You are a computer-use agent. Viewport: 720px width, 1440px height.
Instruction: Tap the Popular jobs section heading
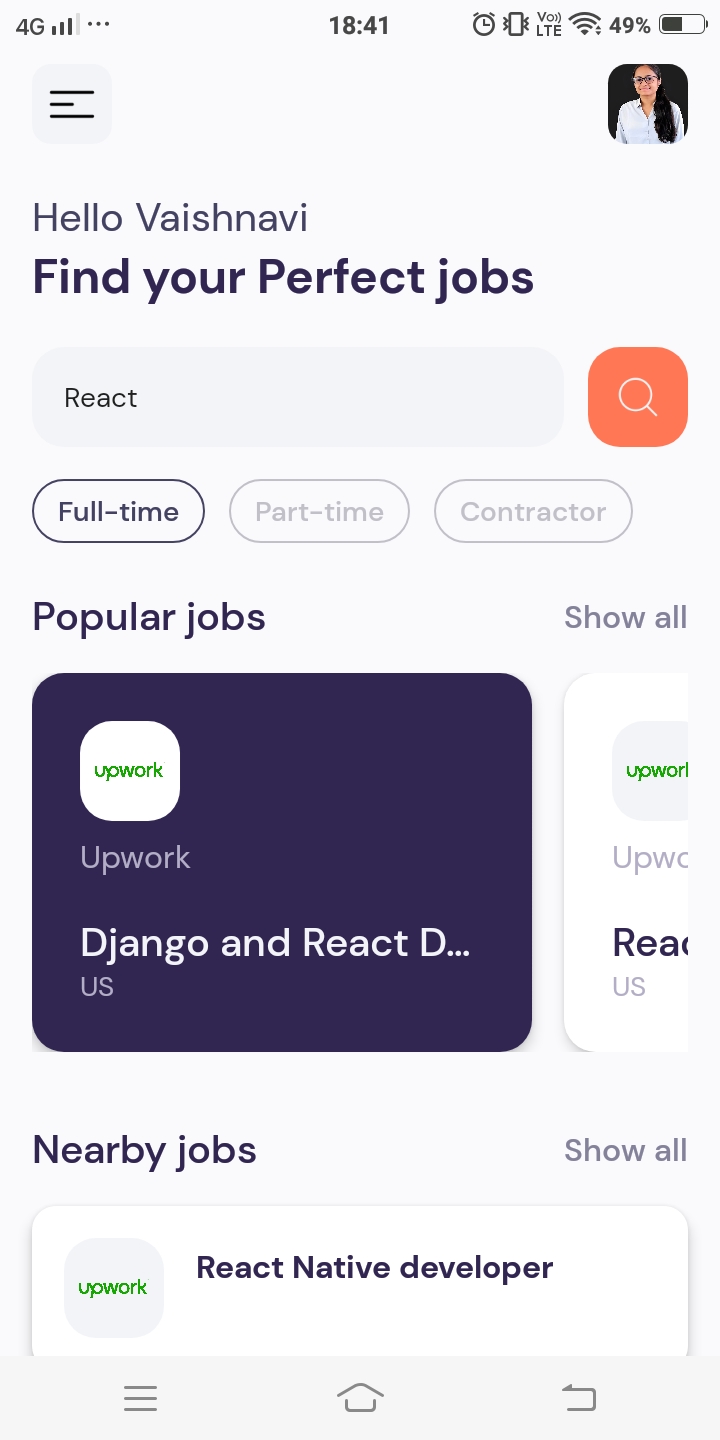148,617
